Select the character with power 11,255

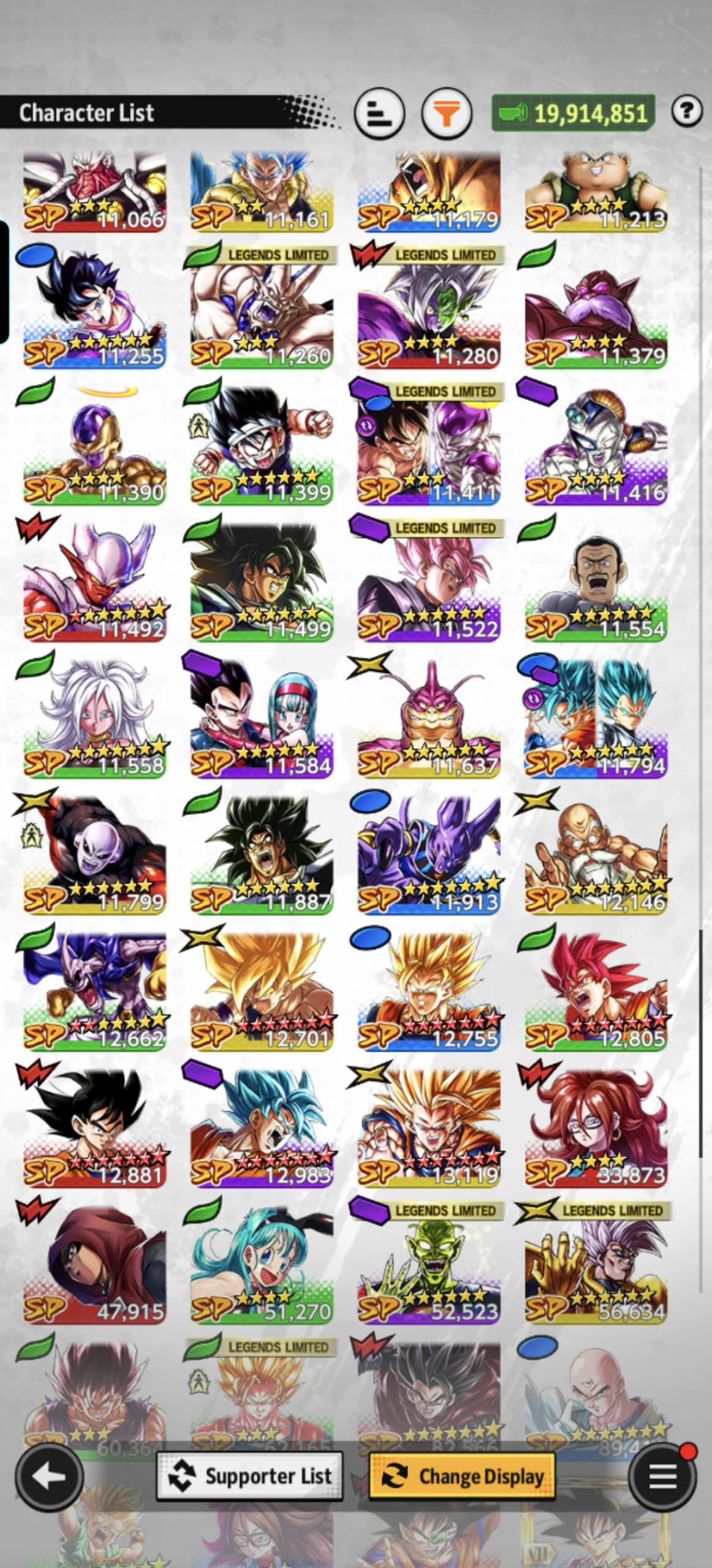tap(94, 306)
